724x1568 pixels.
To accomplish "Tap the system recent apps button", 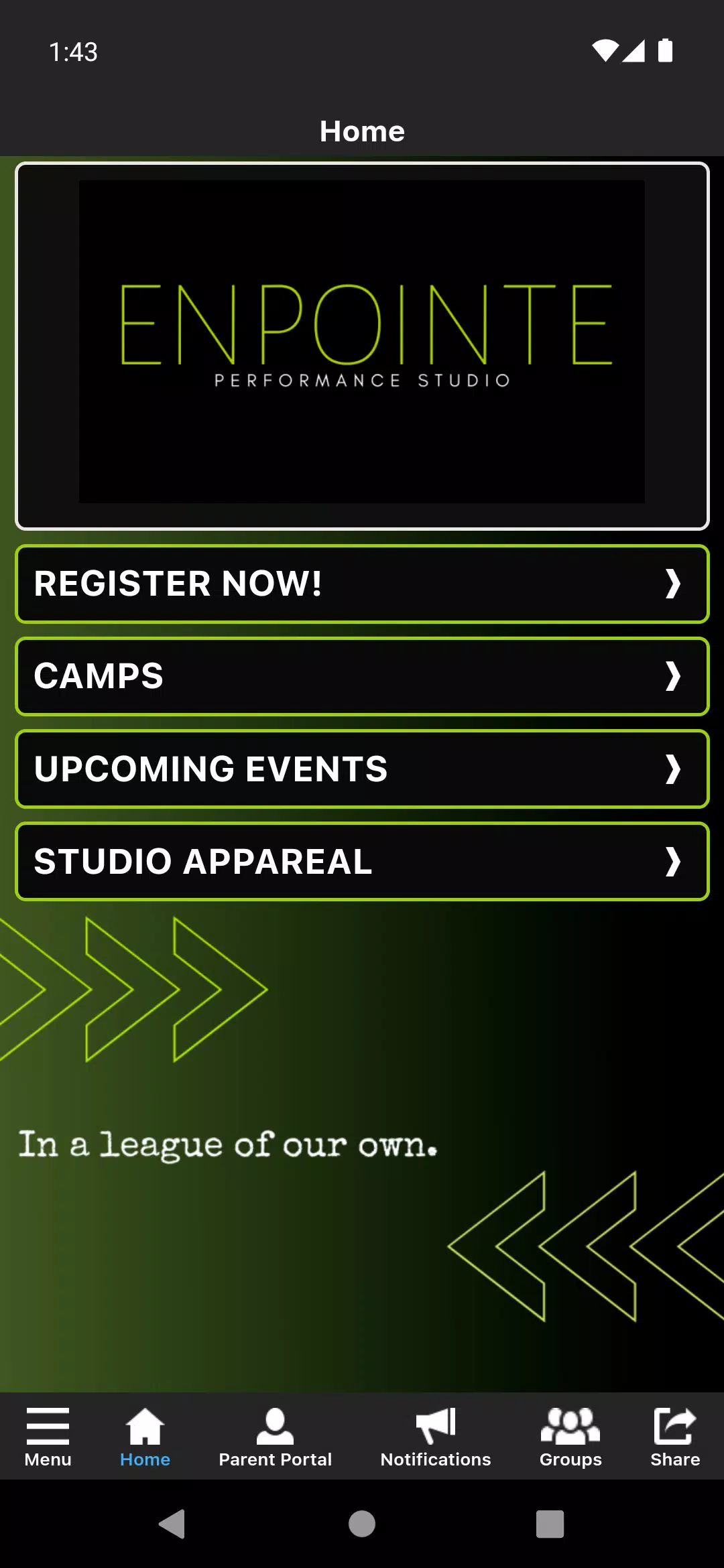I will click(550, 1524).
